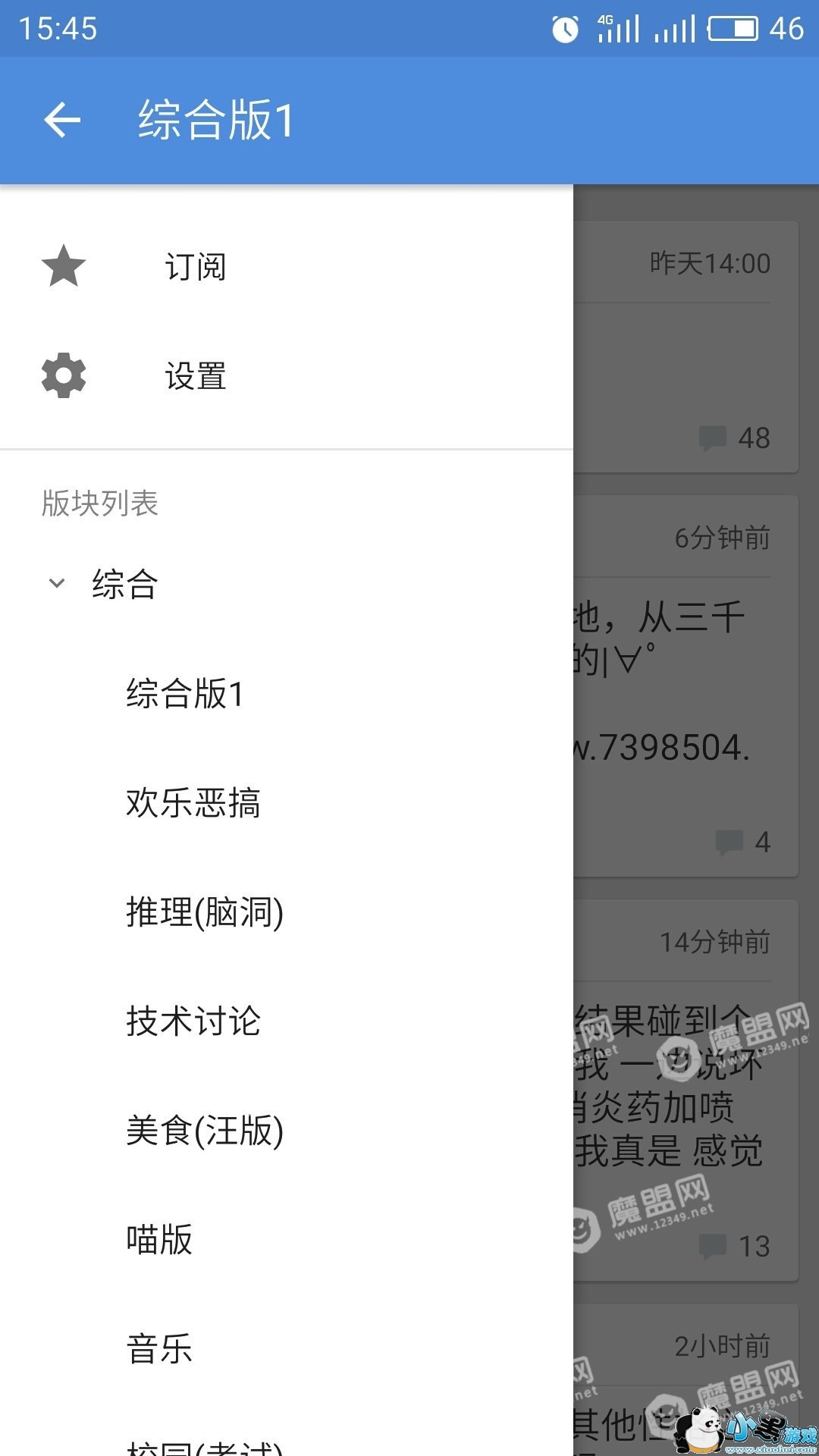This screenshot has width=819, height=1456.
Task: Open the 技术讨论 board
Action: tap(193, 1021)
